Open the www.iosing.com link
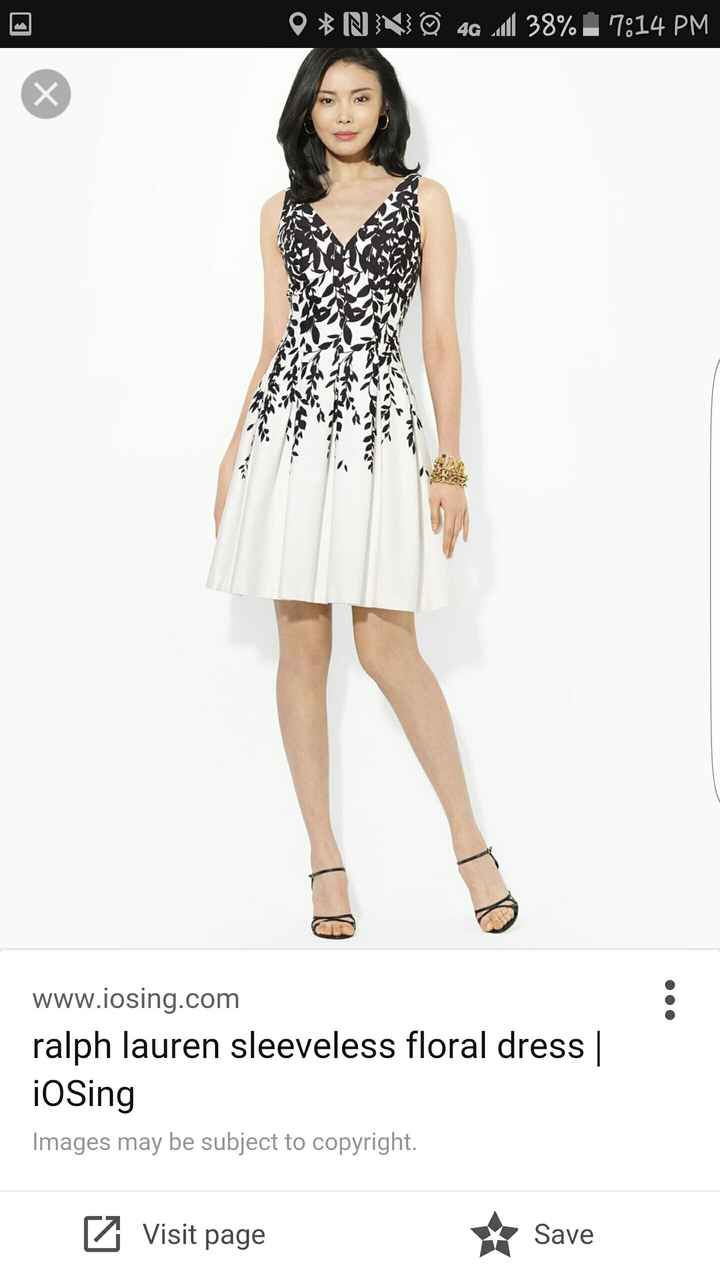Viewport: 720px width, 1280px height. click(136, 998)
